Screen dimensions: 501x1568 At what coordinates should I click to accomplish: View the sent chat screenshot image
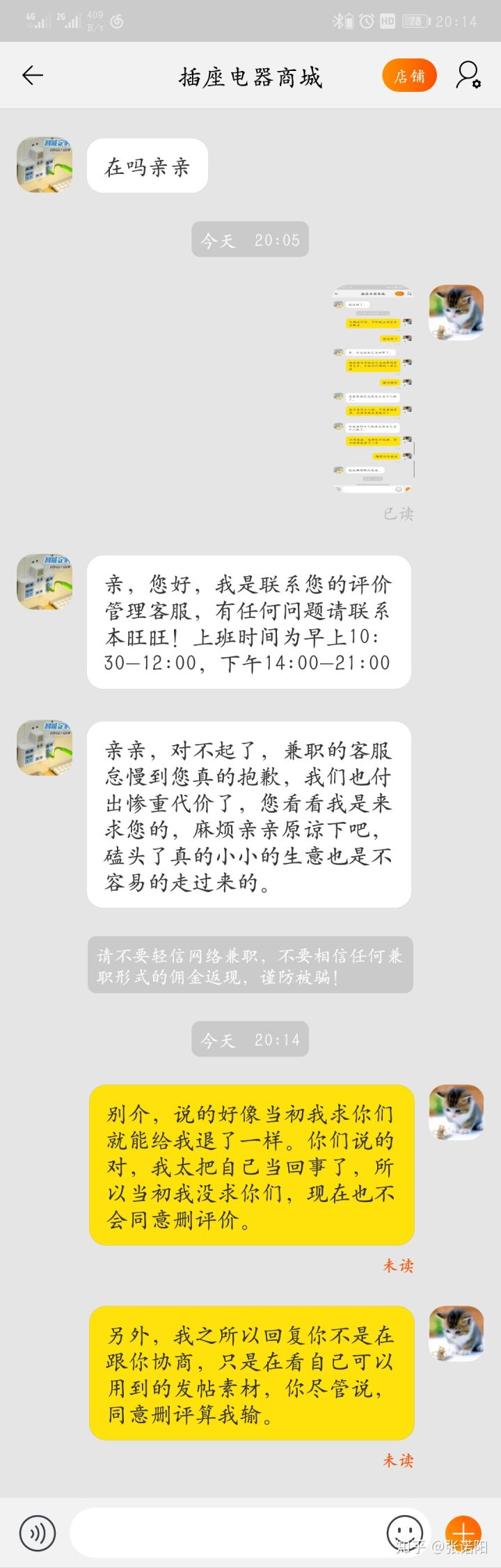click(x=374, y=389)
